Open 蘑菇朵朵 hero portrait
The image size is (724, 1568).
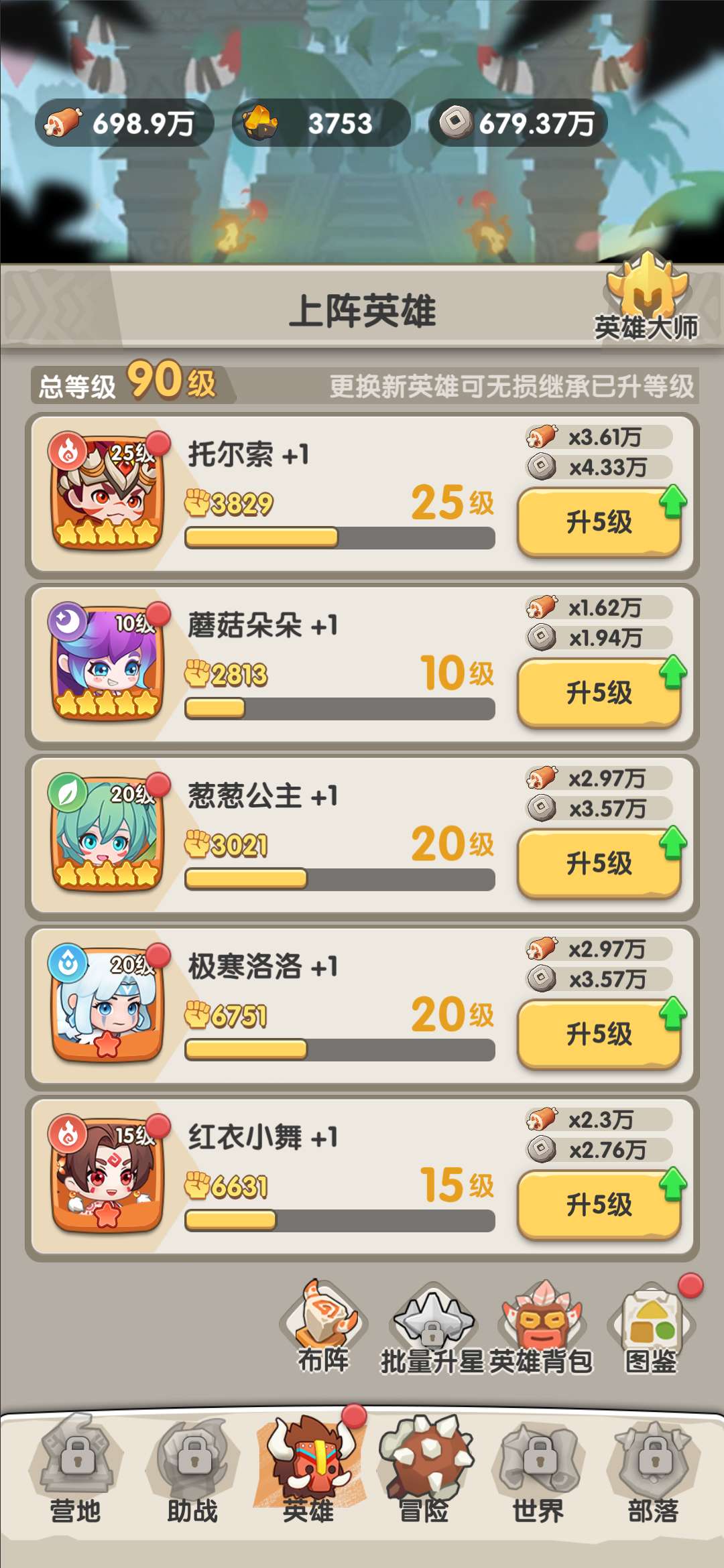(x=107, y=663)
